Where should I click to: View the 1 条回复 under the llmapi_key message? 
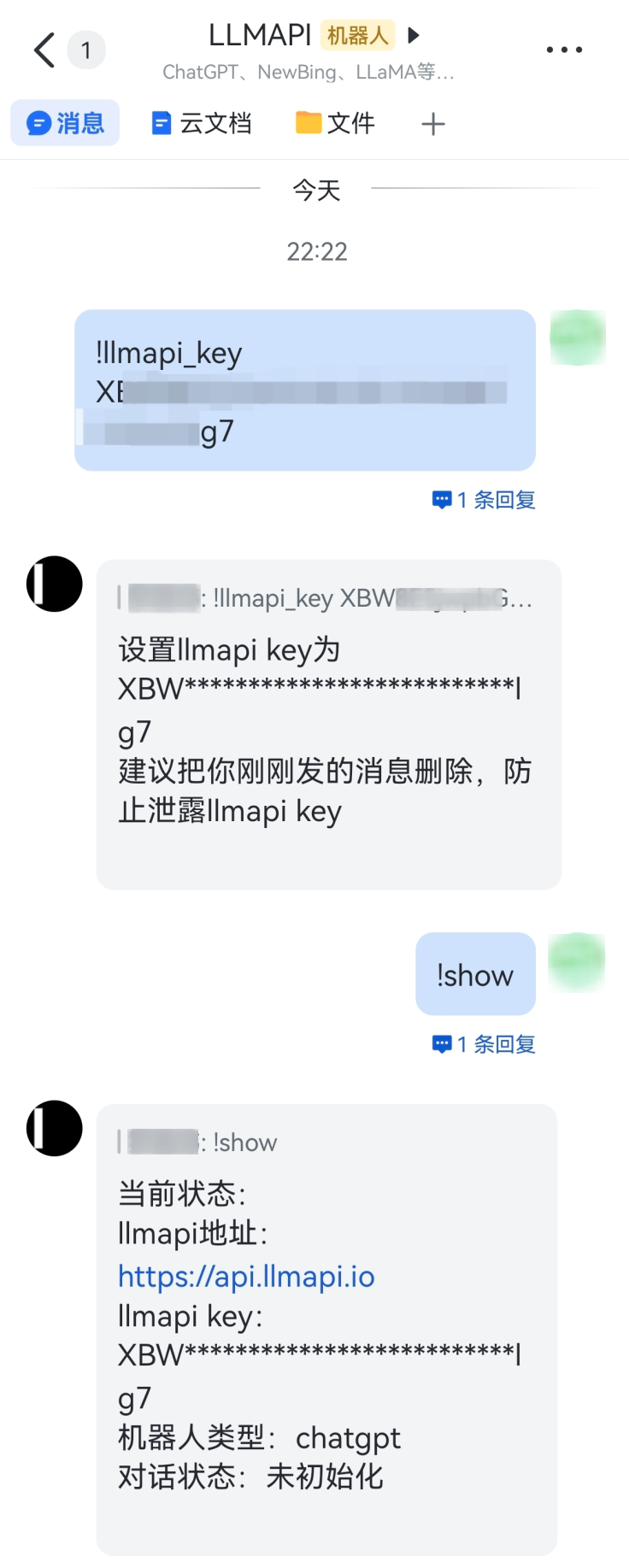click(484, 500)
